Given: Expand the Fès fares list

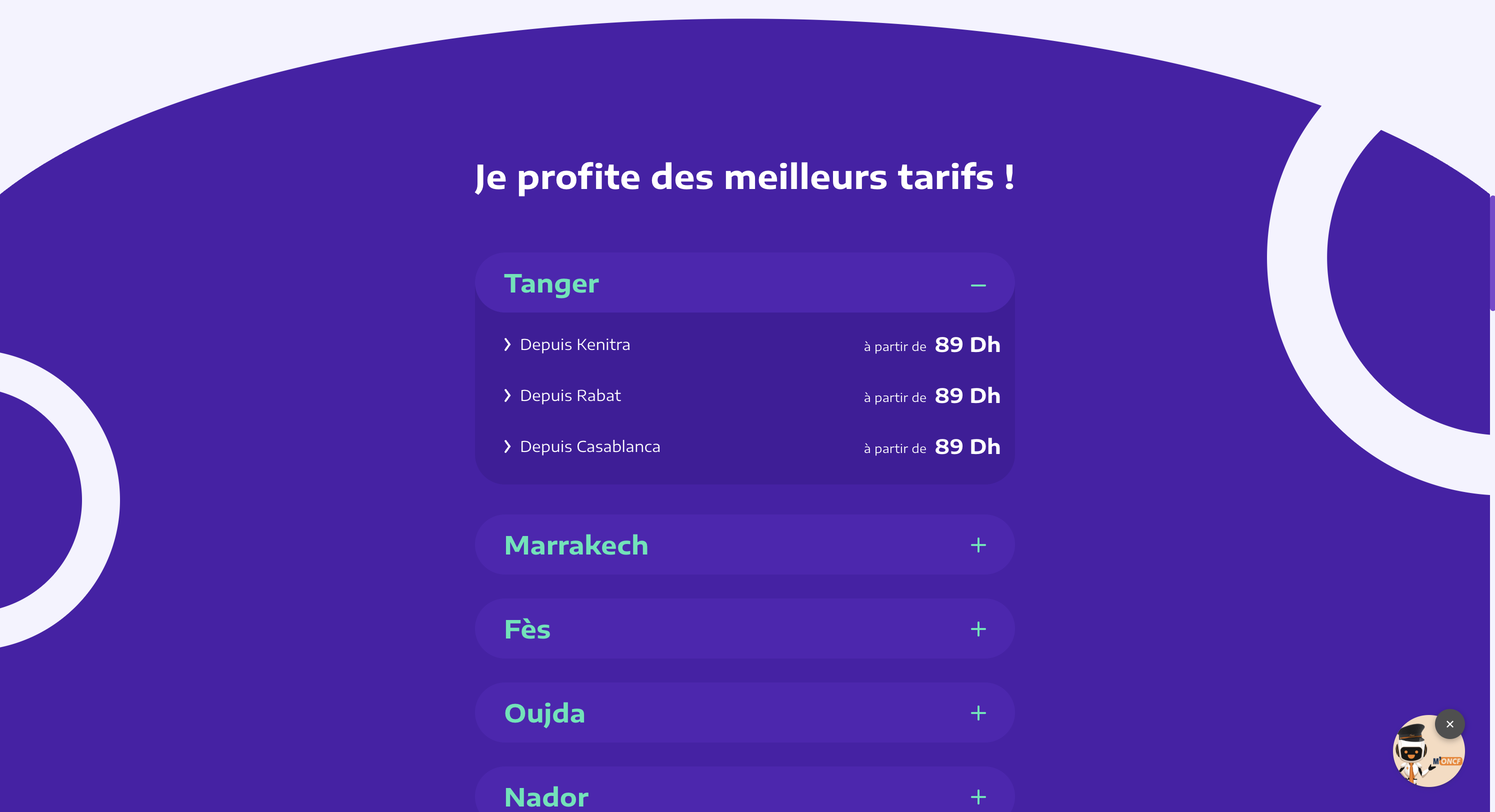Looking at the screenshot, I should click(x=978, y=629).
